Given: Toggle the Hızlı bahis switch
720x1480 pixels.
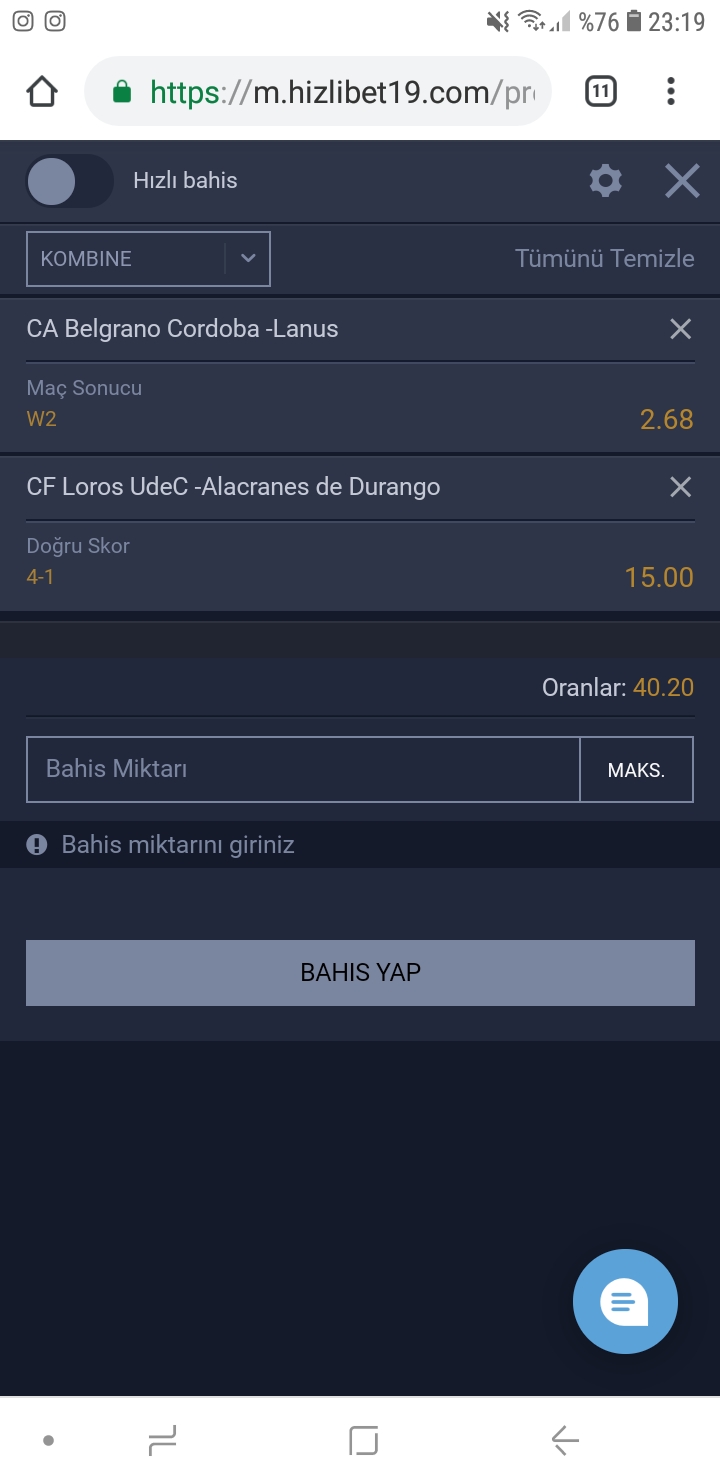Looking at the screenshot, I should tap(69, 181).
